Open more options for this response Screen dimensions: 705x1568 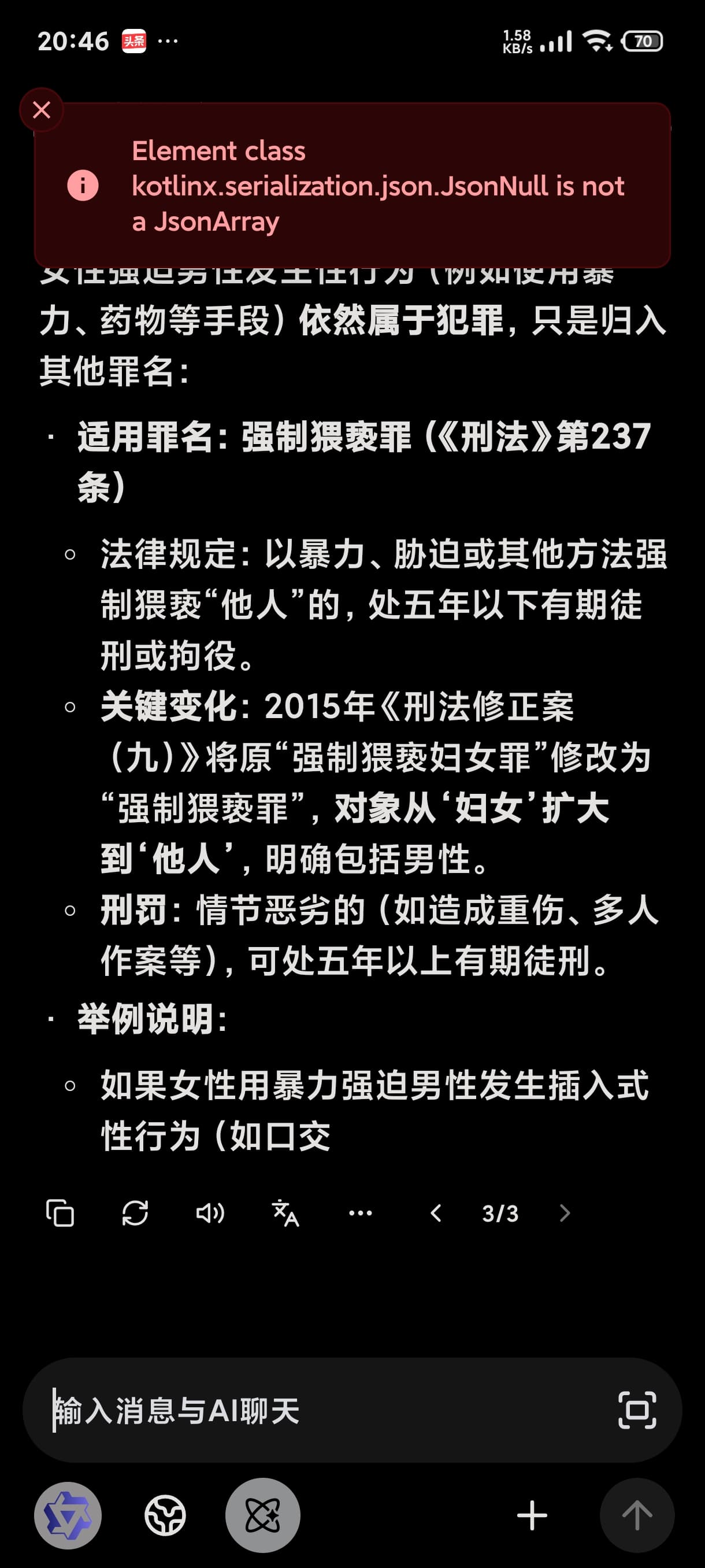click(x=360, y=1212)
